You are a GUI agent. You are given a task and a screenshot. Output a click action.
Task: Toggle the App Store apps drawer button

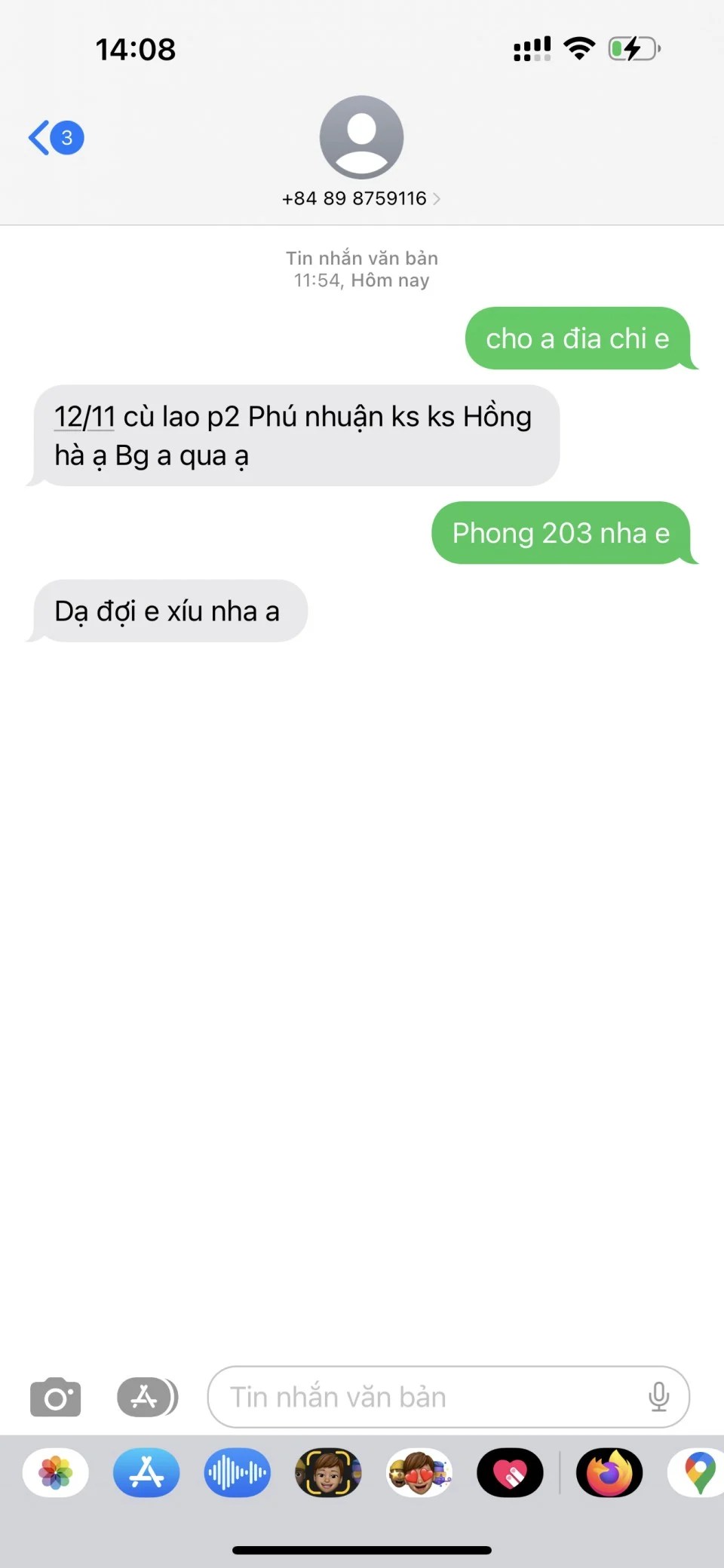(146, 1397)
